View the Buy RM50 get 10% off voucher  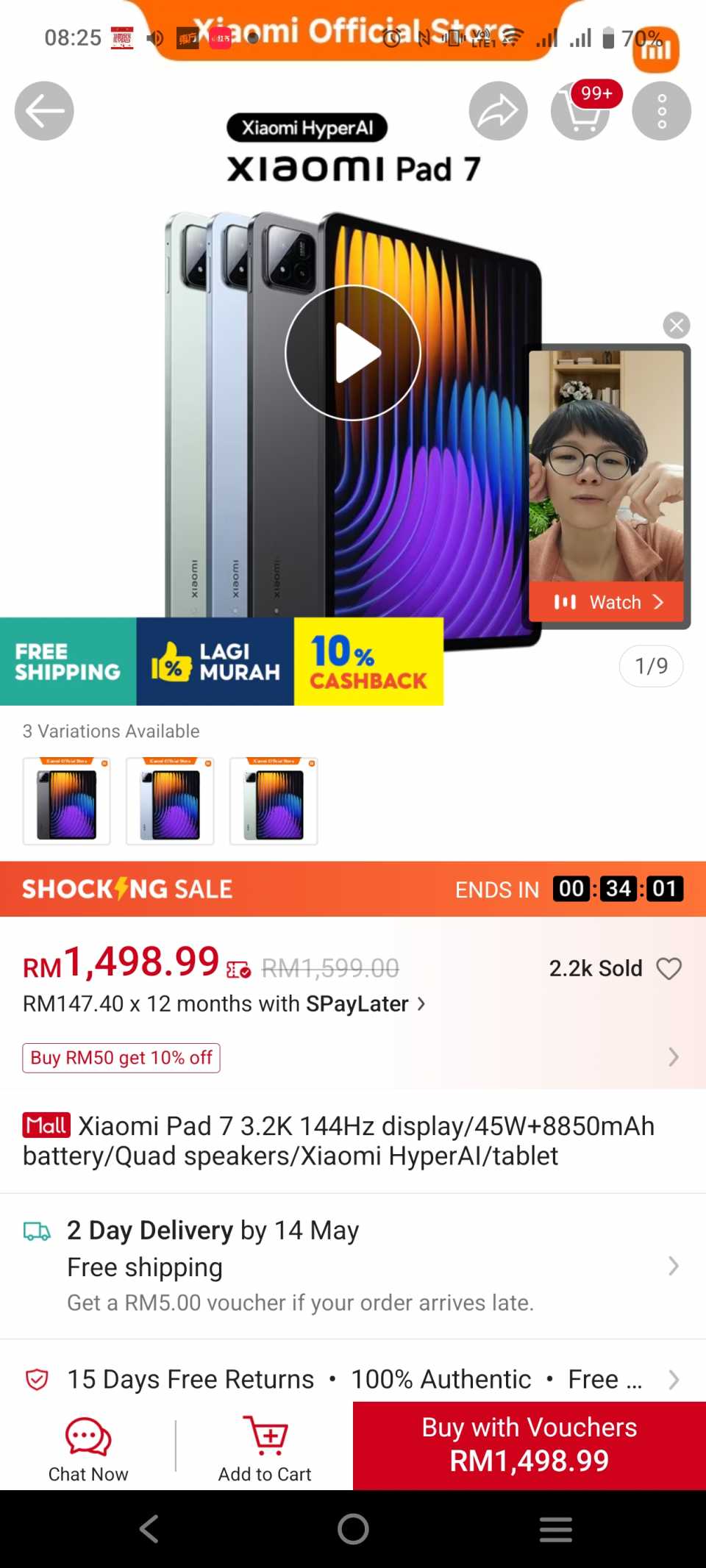point(121,1058)
